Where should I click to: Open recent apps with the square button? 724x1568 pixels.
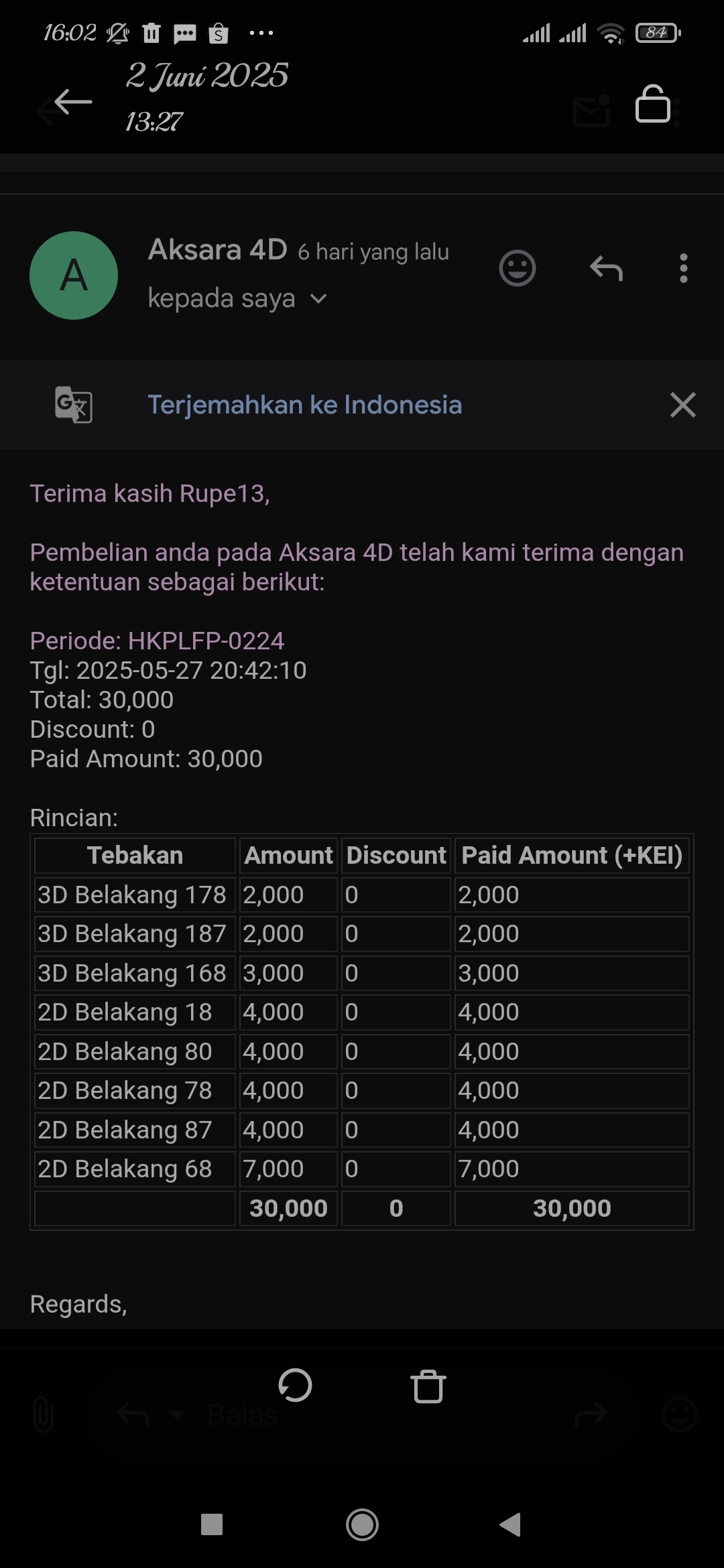212,1524
